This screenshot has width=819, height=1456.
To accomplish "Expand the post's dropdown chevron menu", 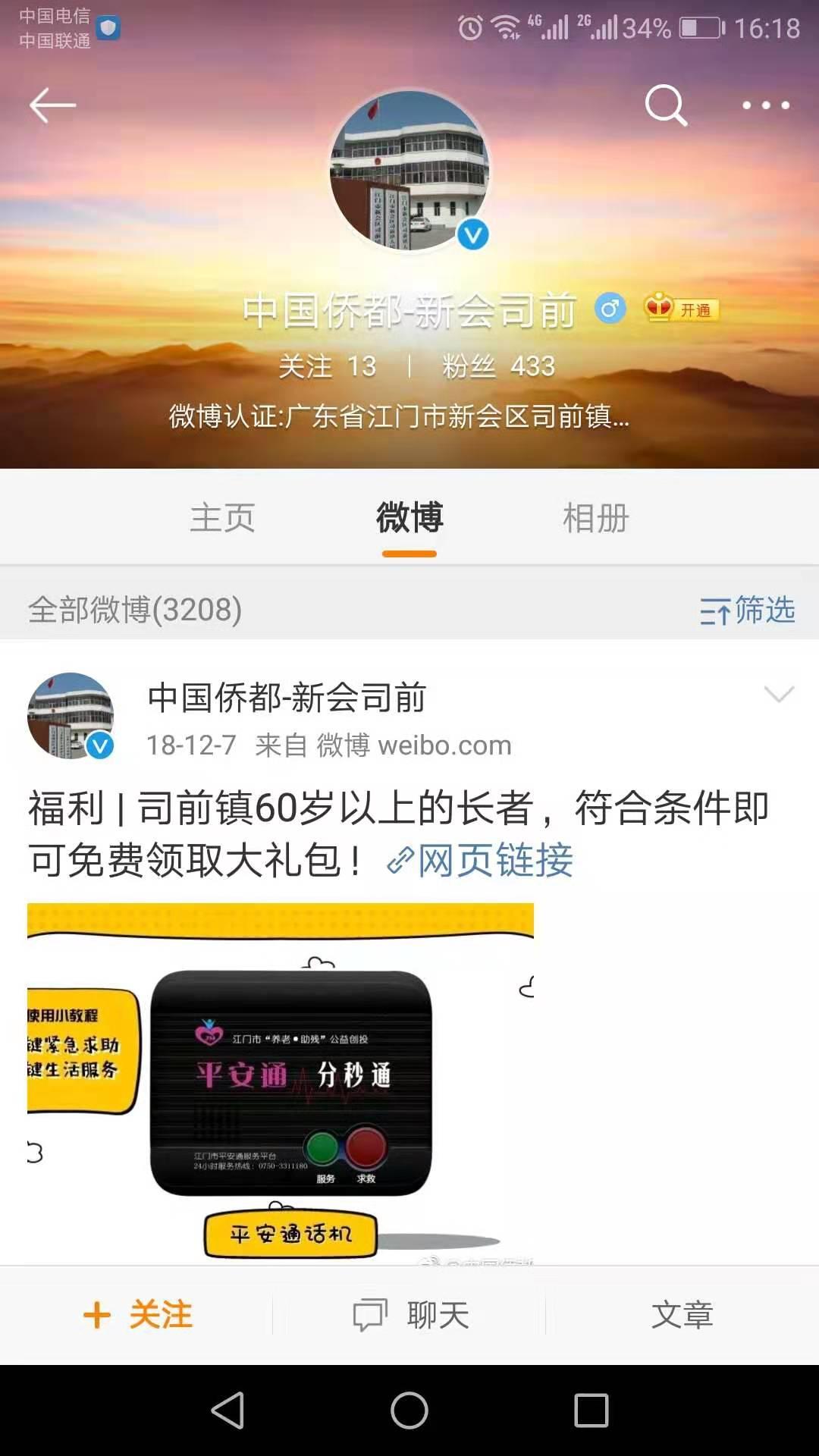I will 779,694.
